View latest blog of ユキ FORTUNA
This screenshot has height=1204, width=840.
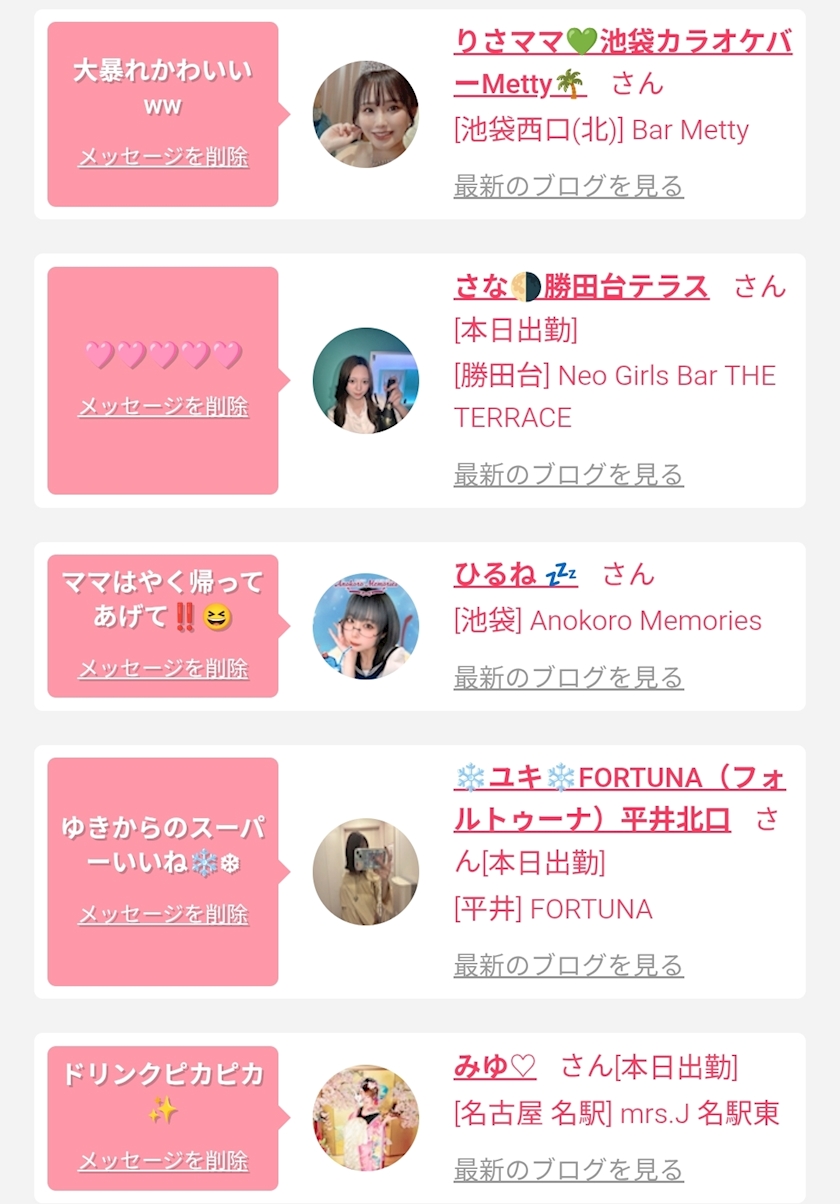pyautogui.click(x=568, y=965)
